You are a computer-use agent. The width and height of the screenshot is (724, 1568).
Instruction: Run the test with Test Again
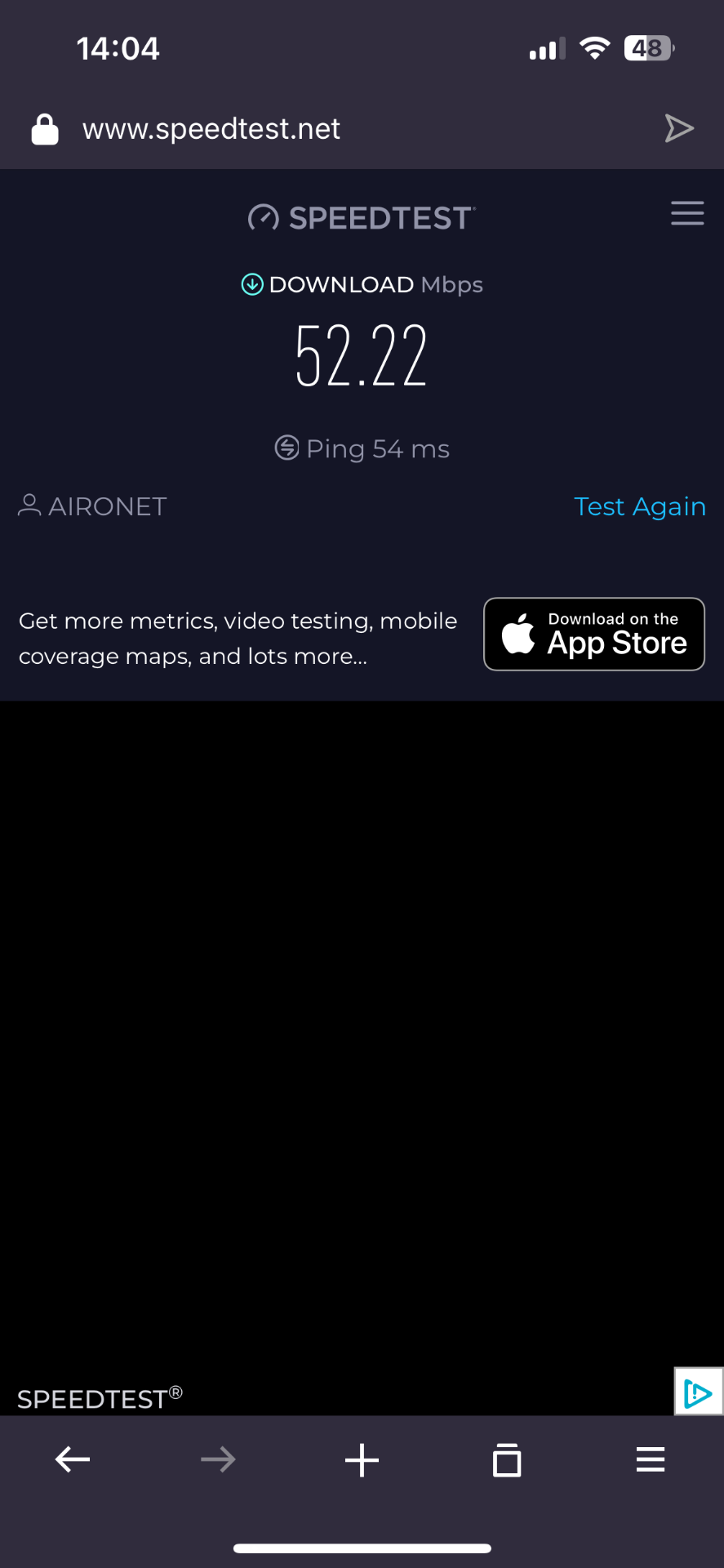click(x=639, y=506)
